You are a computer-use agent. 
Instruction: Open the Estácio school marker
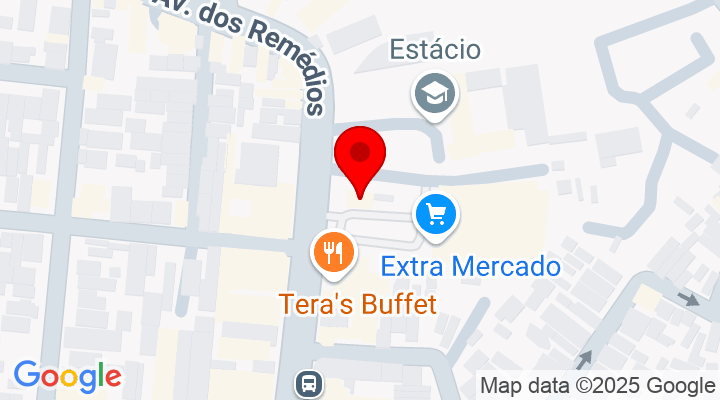coord(435,95)
